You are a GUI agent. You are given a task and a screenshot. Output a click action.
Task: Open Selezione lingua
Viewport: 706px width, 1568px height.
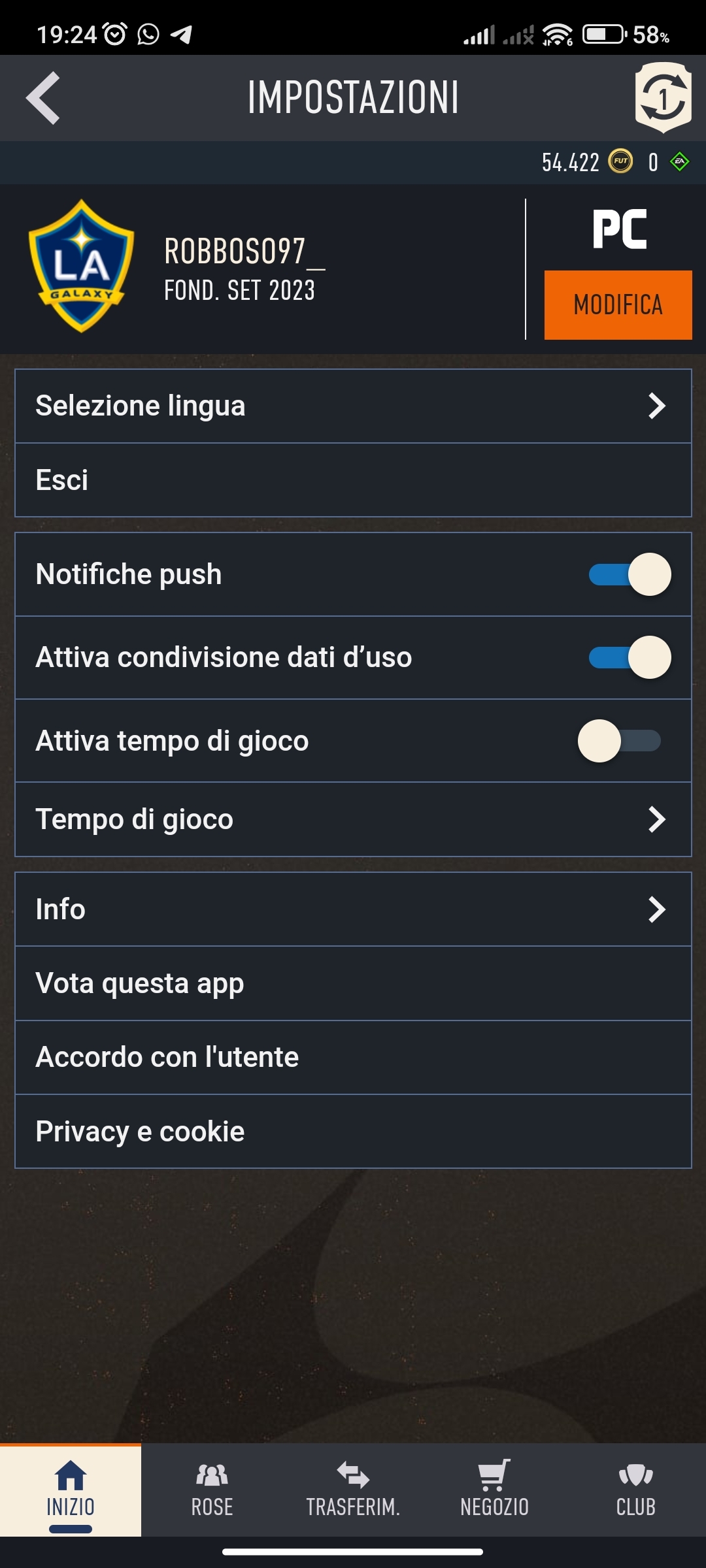[353, 406]
